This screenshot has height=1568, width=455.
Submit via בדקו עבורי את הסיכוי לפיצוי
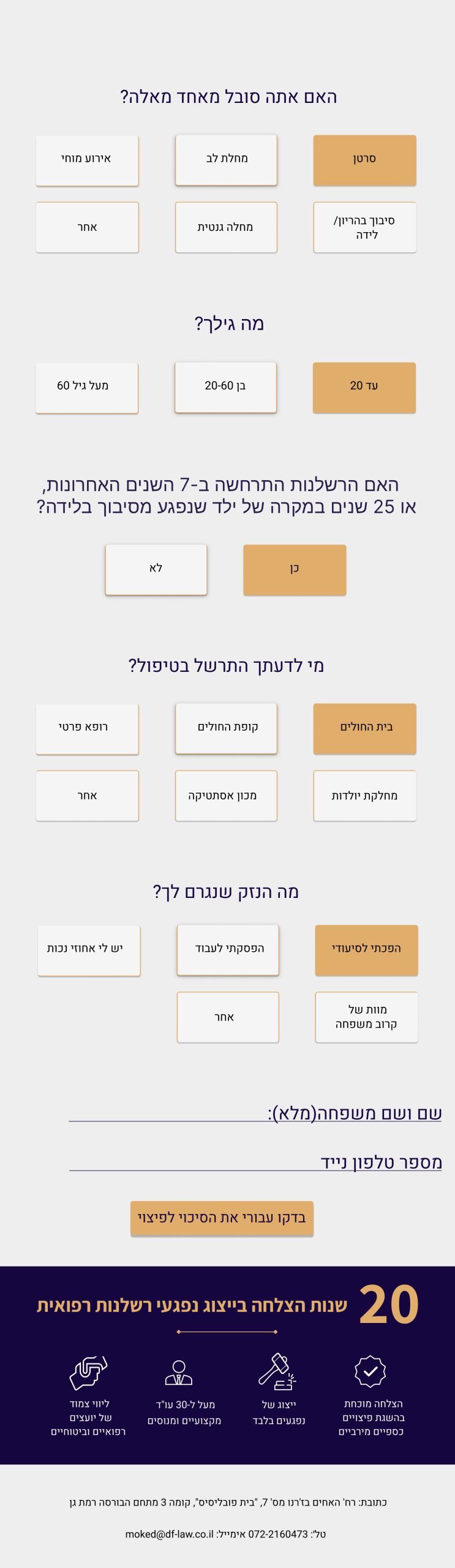(x=222, y=1218)
